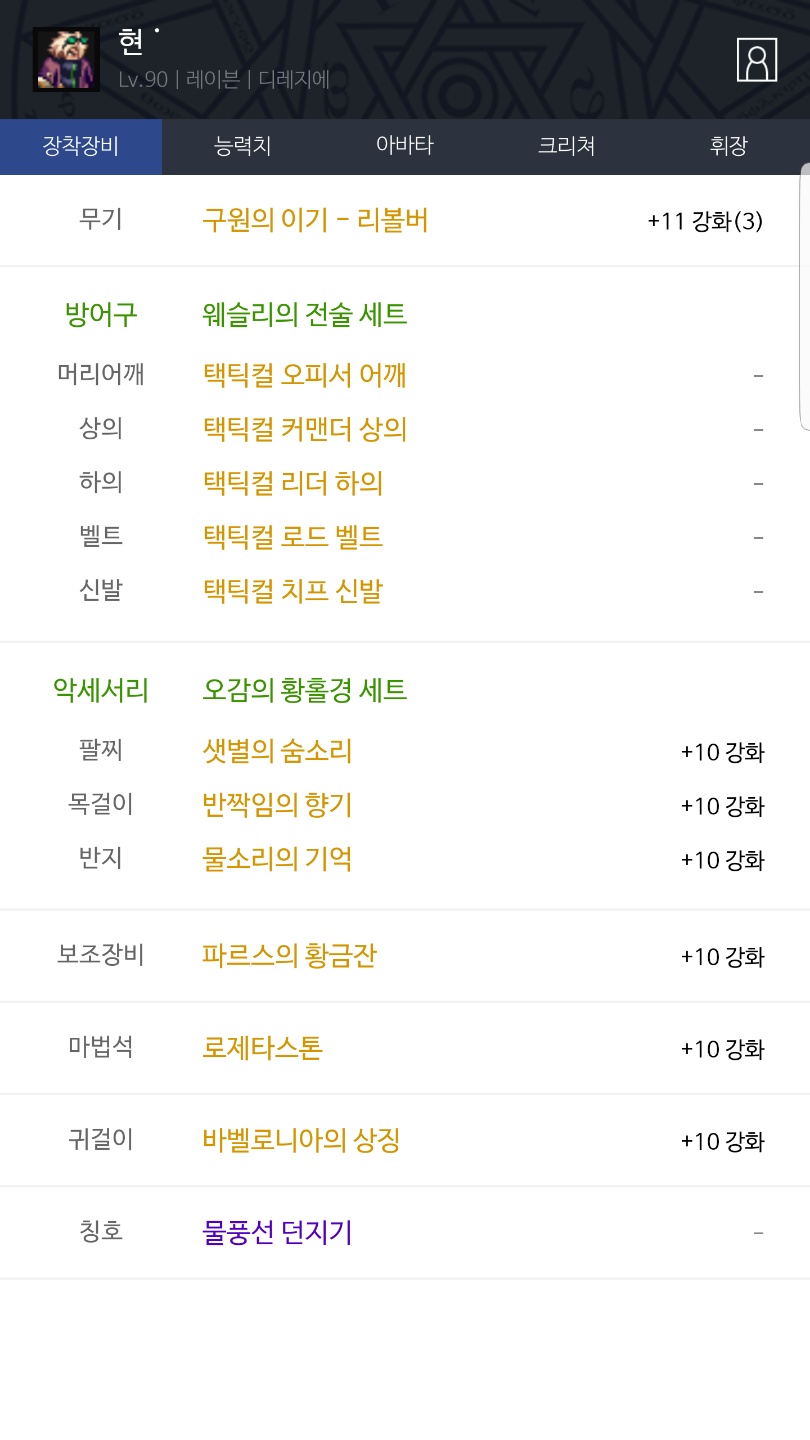Open 택틱컬 치프 신발 item

click(292, 591)
